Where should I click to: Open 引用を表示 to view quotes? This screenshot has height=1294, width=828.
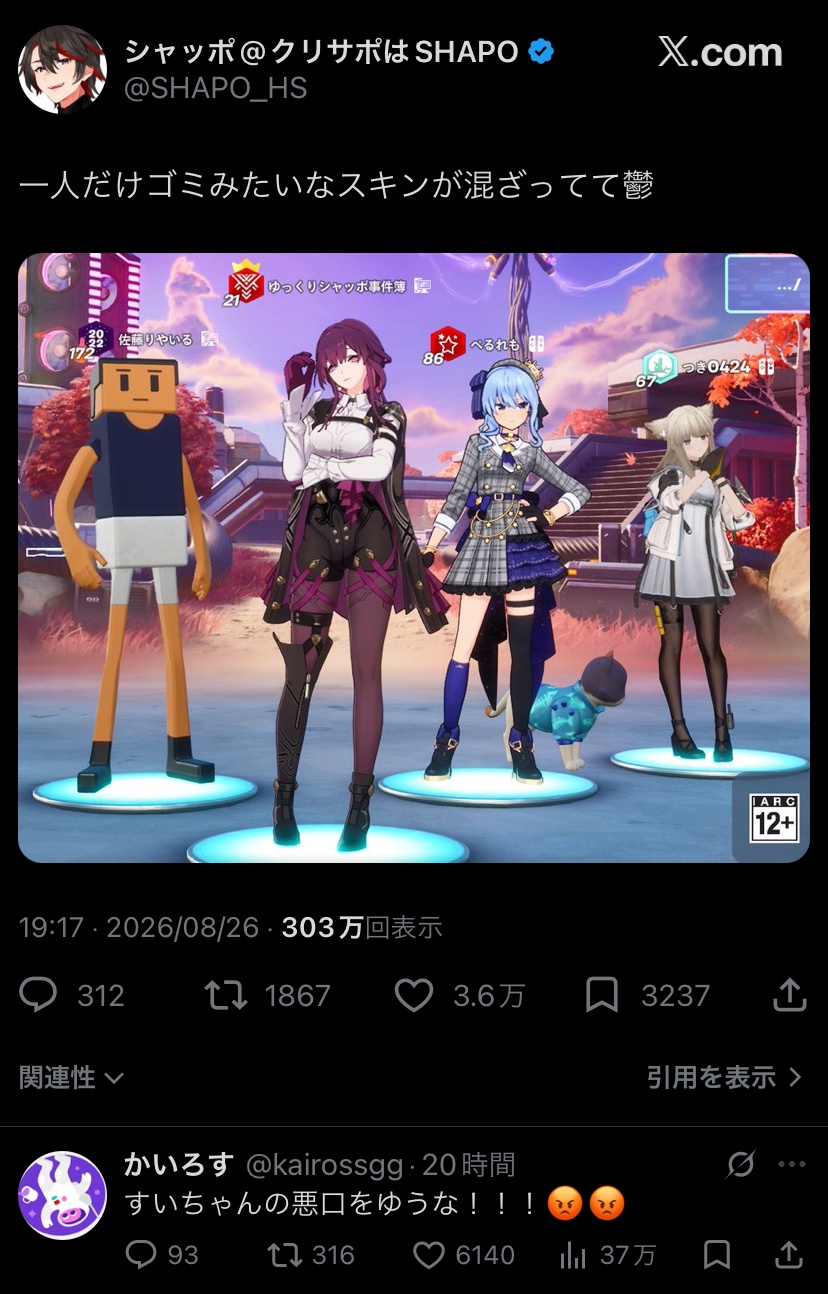click(725, 1077)
